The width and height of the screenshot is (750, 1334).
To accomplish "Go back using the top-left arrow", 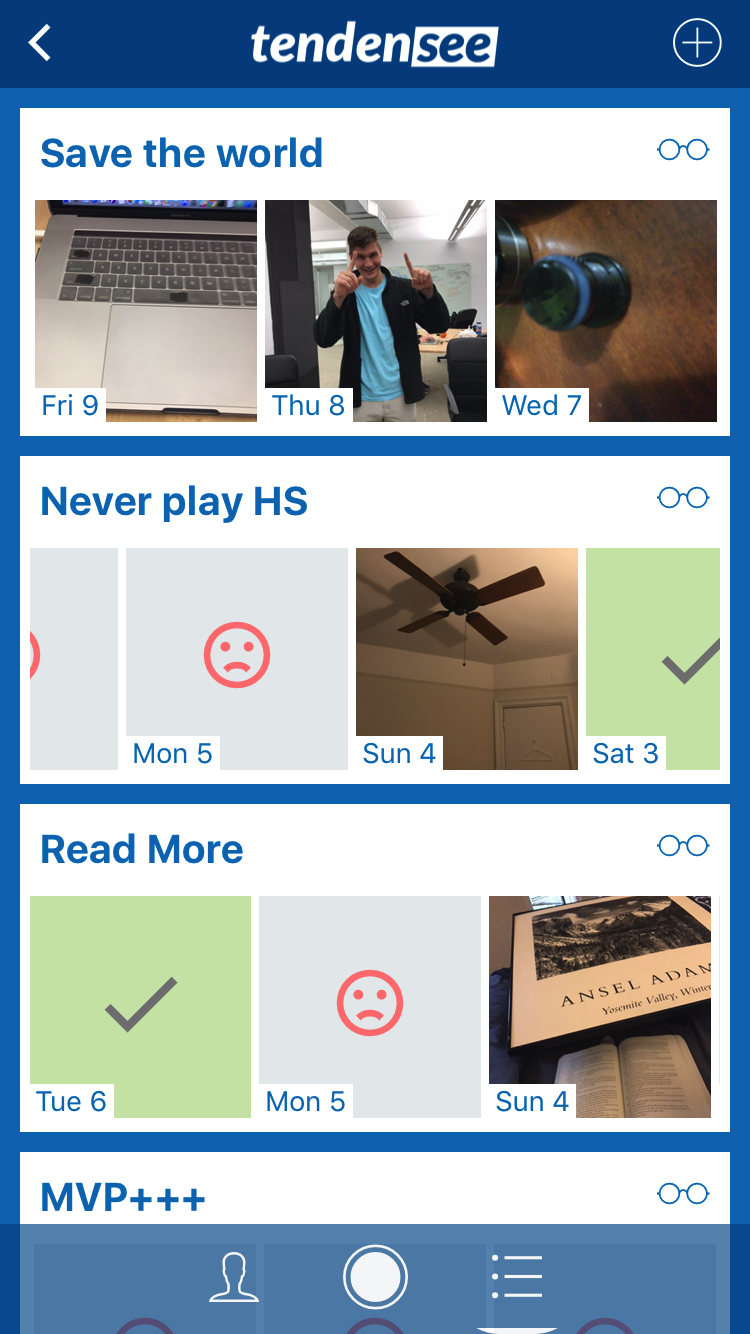I will (40, 44).
